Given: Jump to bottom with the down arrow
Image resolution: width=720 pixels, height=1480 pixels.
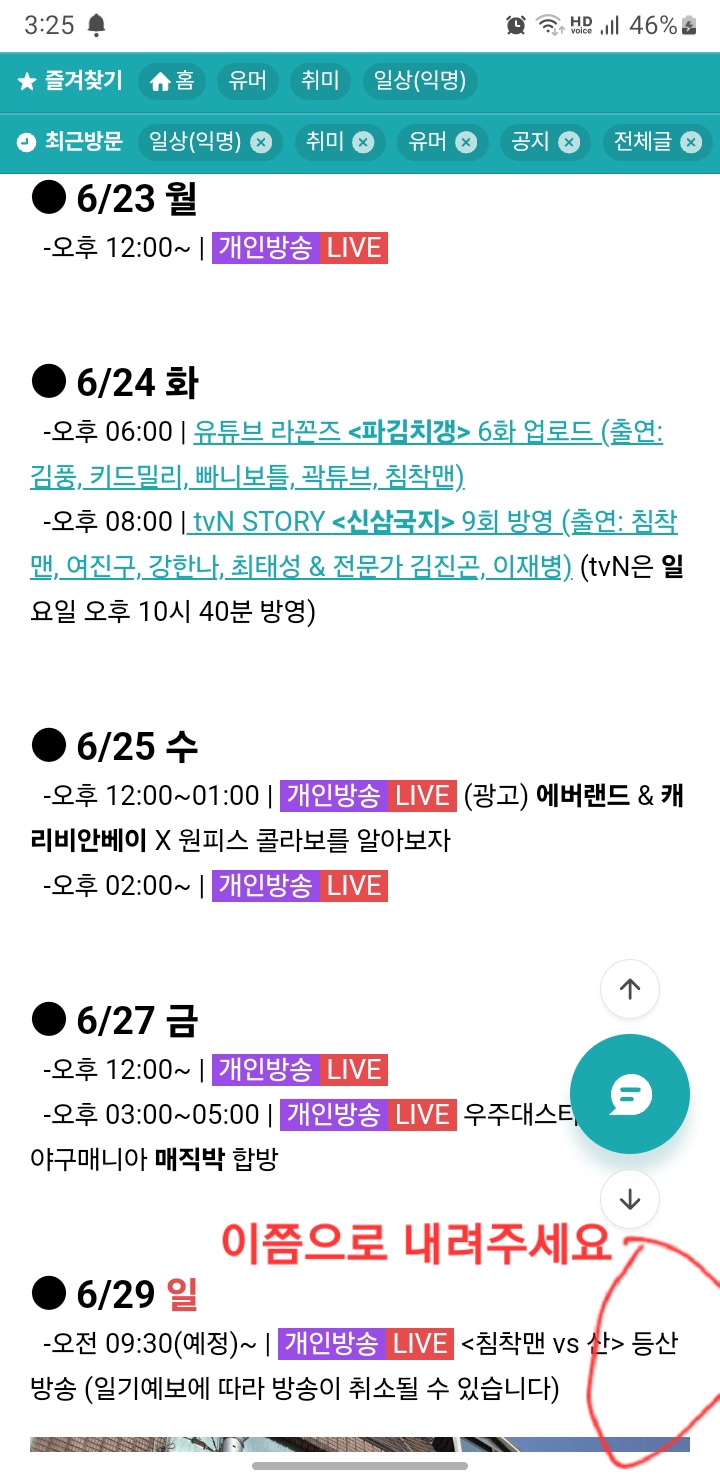Looking at the screenshot, I should 630,1199.
